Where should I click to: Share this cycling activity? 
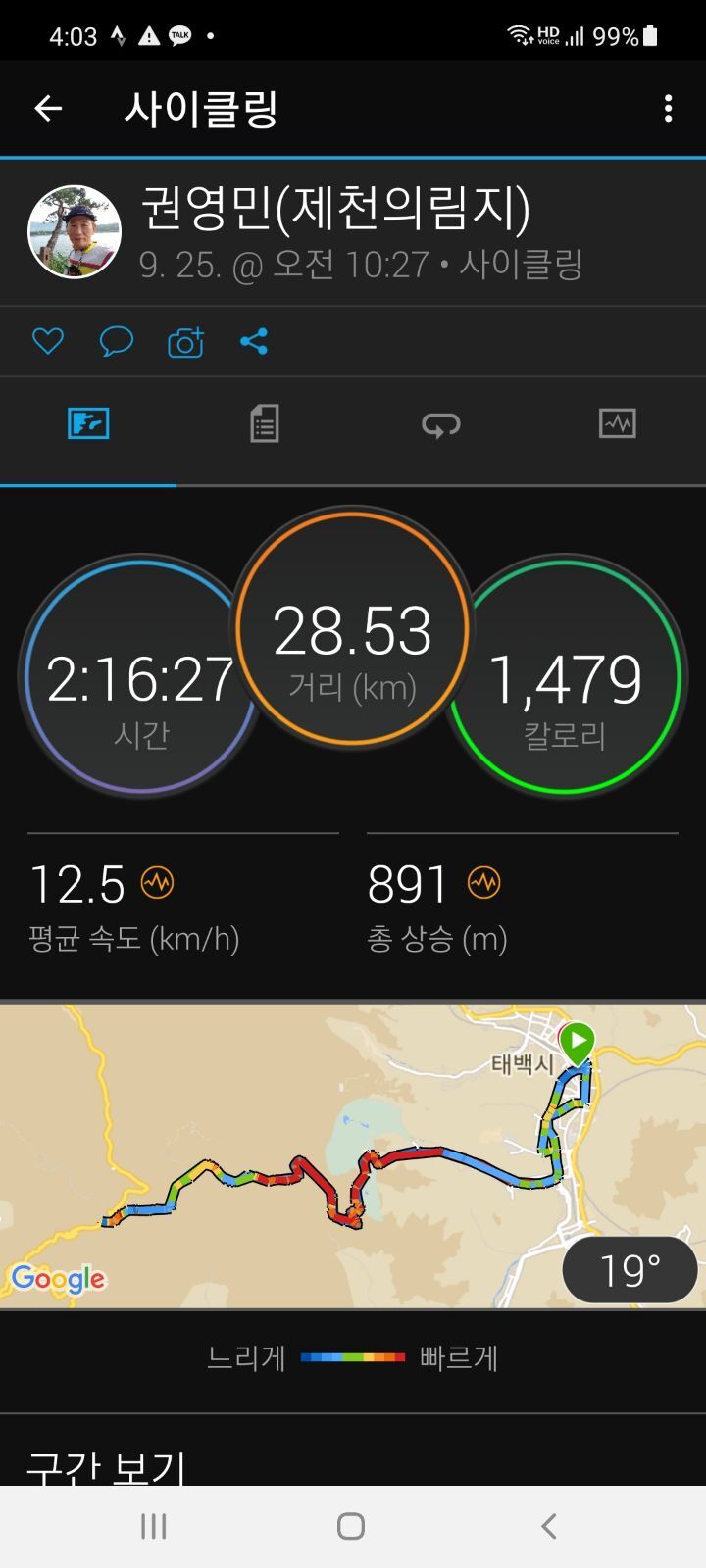pyautogui.click(x=254, y=341)
